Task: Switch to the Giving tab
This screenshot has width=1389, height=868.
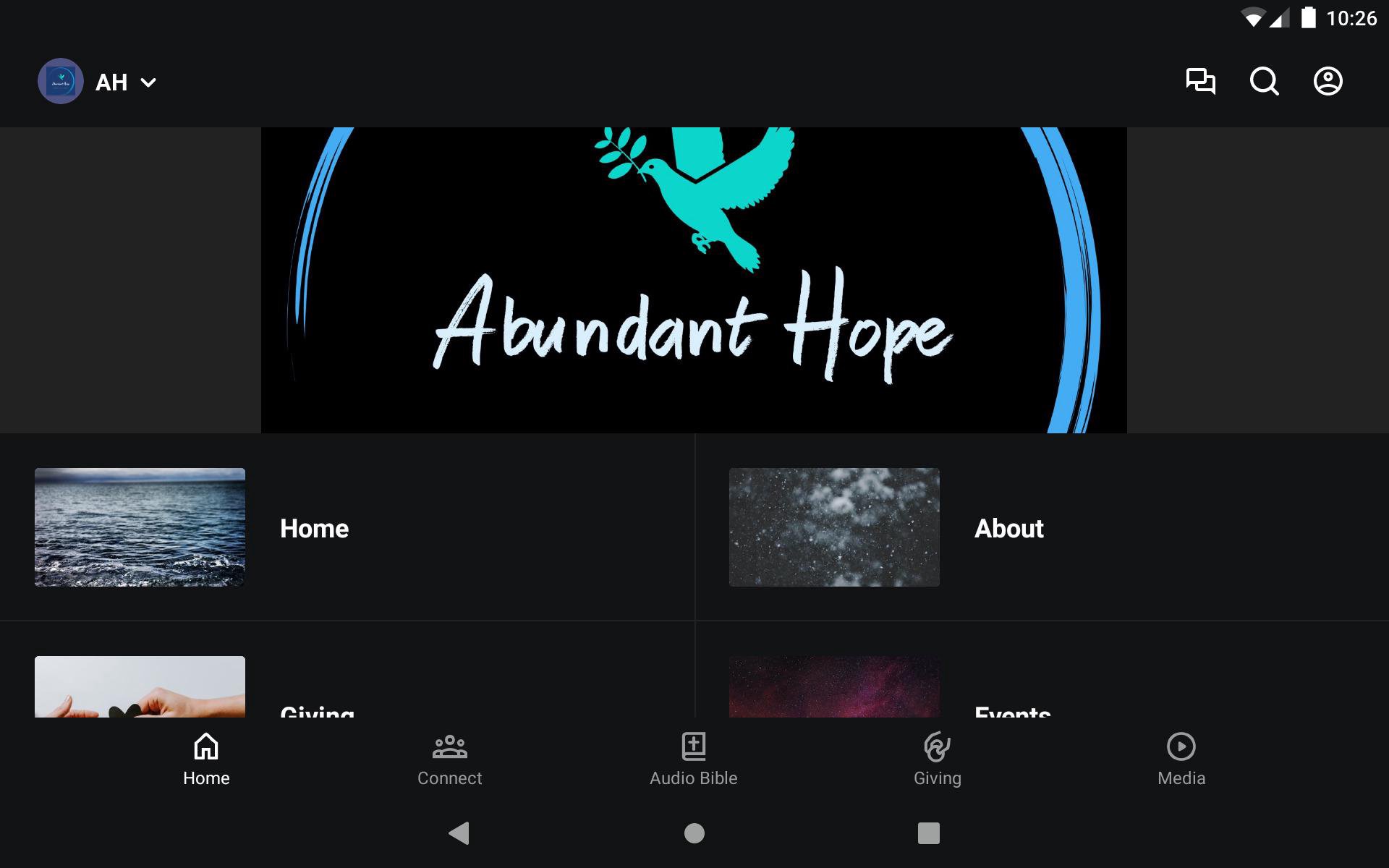Action: [937, 759]
